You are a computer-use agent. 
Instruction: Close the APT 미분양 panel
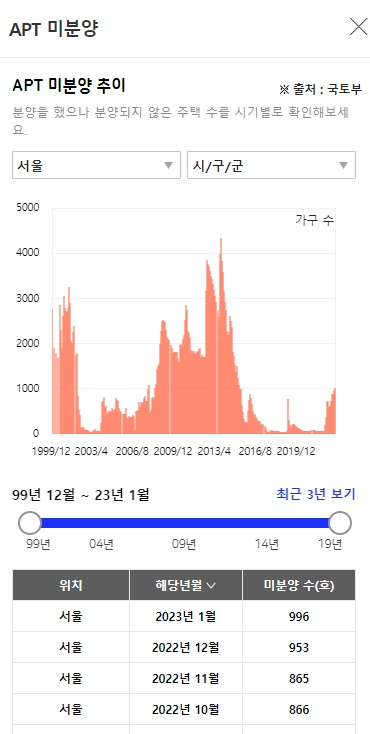(358, 28)
